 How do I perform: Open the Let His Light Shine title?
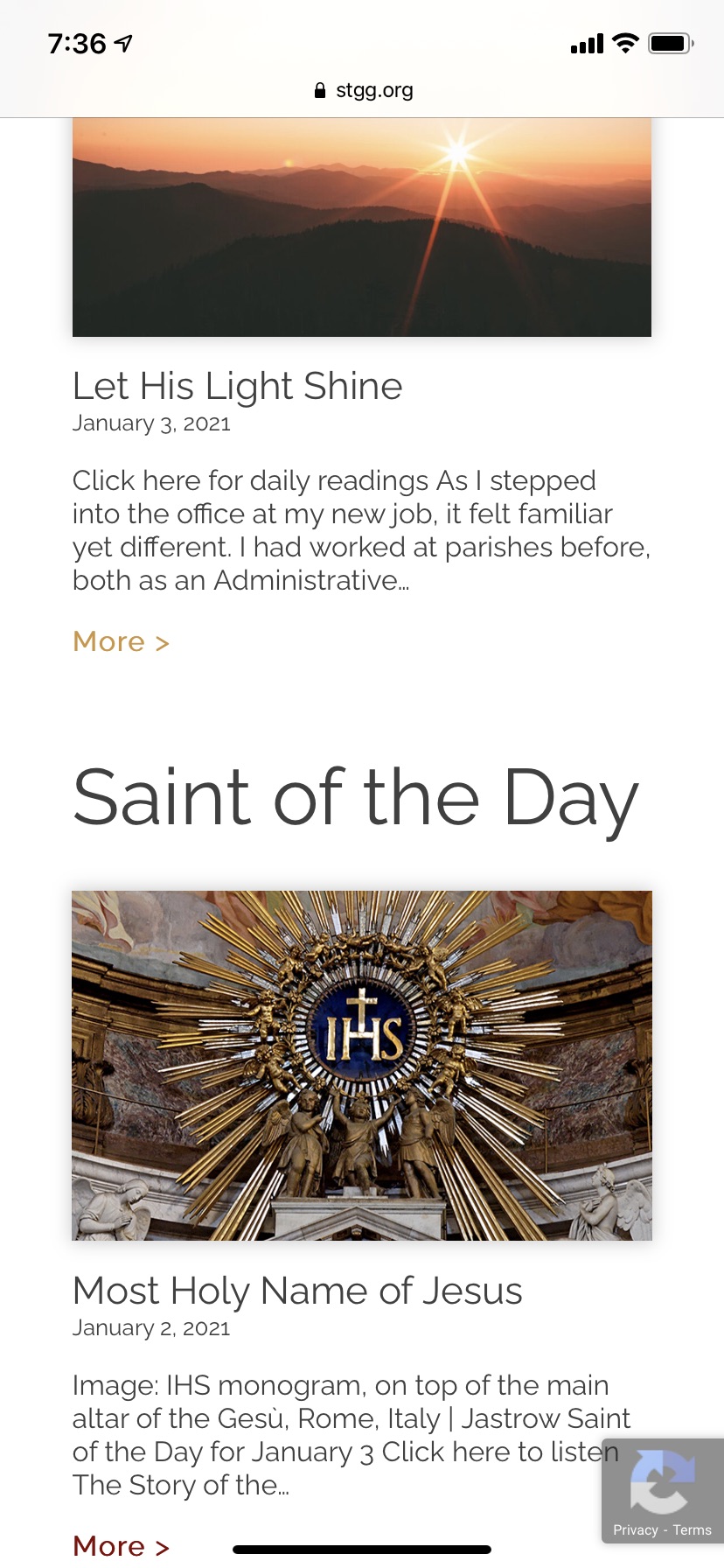point(237,387)
